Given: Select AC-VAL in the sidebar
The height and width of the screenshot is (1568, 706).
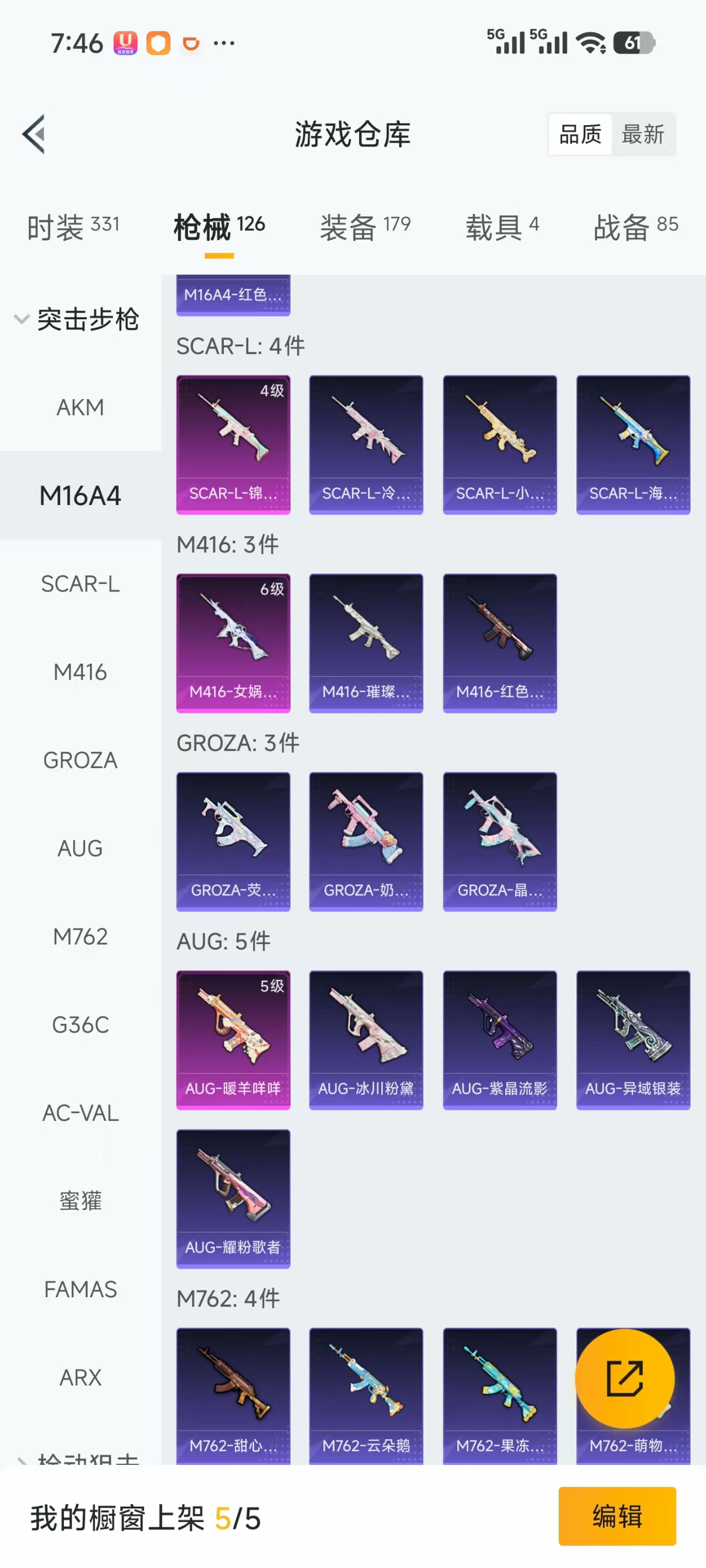Looking at the screenshot, I should click(81, 1113).
